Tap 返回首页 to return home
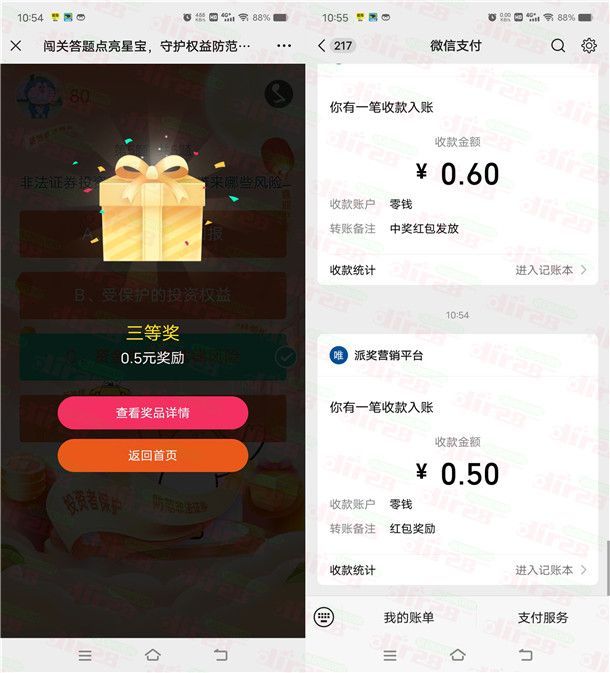Viewport: 610px width, 673px height. point(152,455)
